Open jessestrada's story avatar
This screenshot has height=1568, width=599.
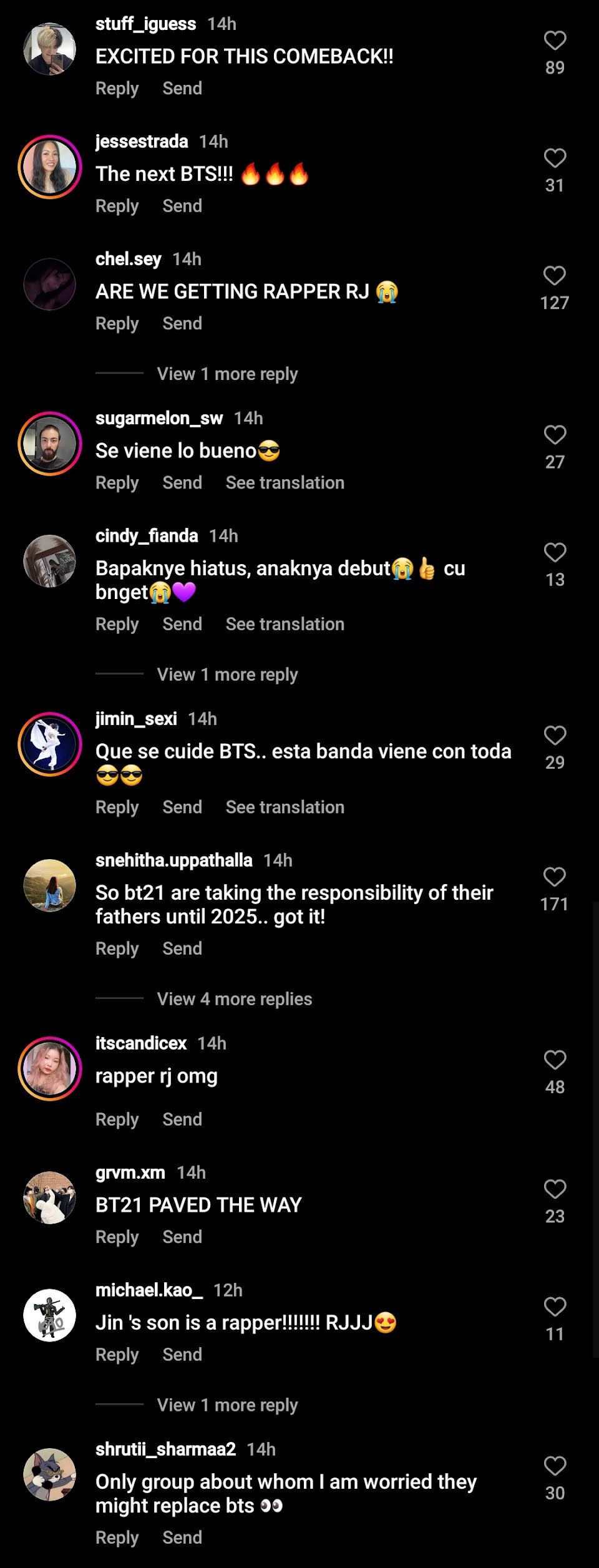pyautogui.click(x=50, y=167)
